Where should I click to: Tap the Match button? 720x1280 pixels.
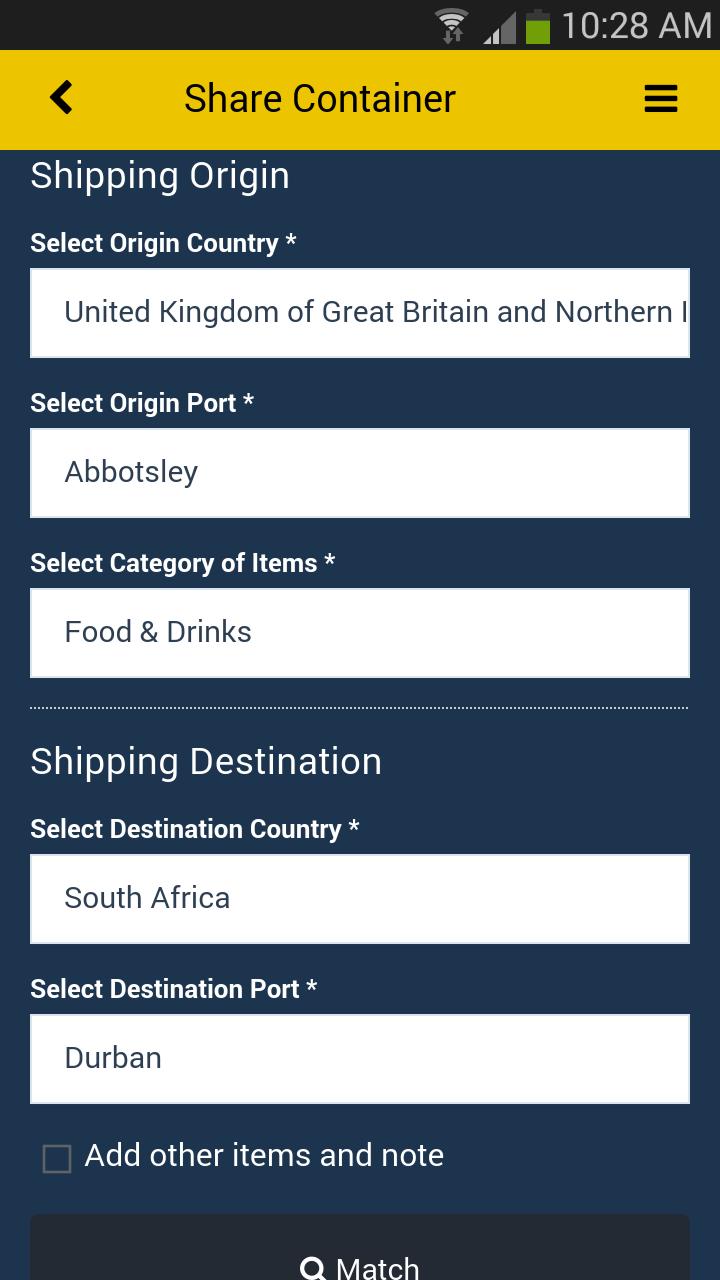[360, 1260]
